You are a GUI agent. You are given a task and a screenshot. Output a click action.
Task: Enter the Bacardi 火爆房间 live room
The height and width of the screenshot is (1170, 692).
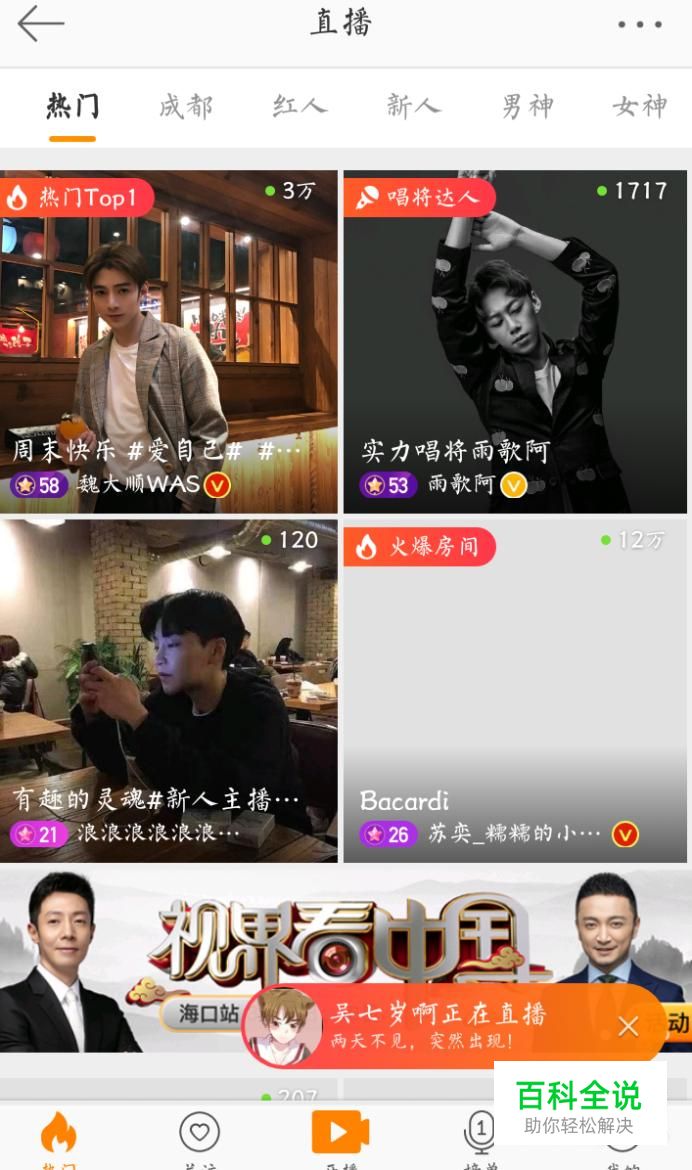click(x=515, y=691)
